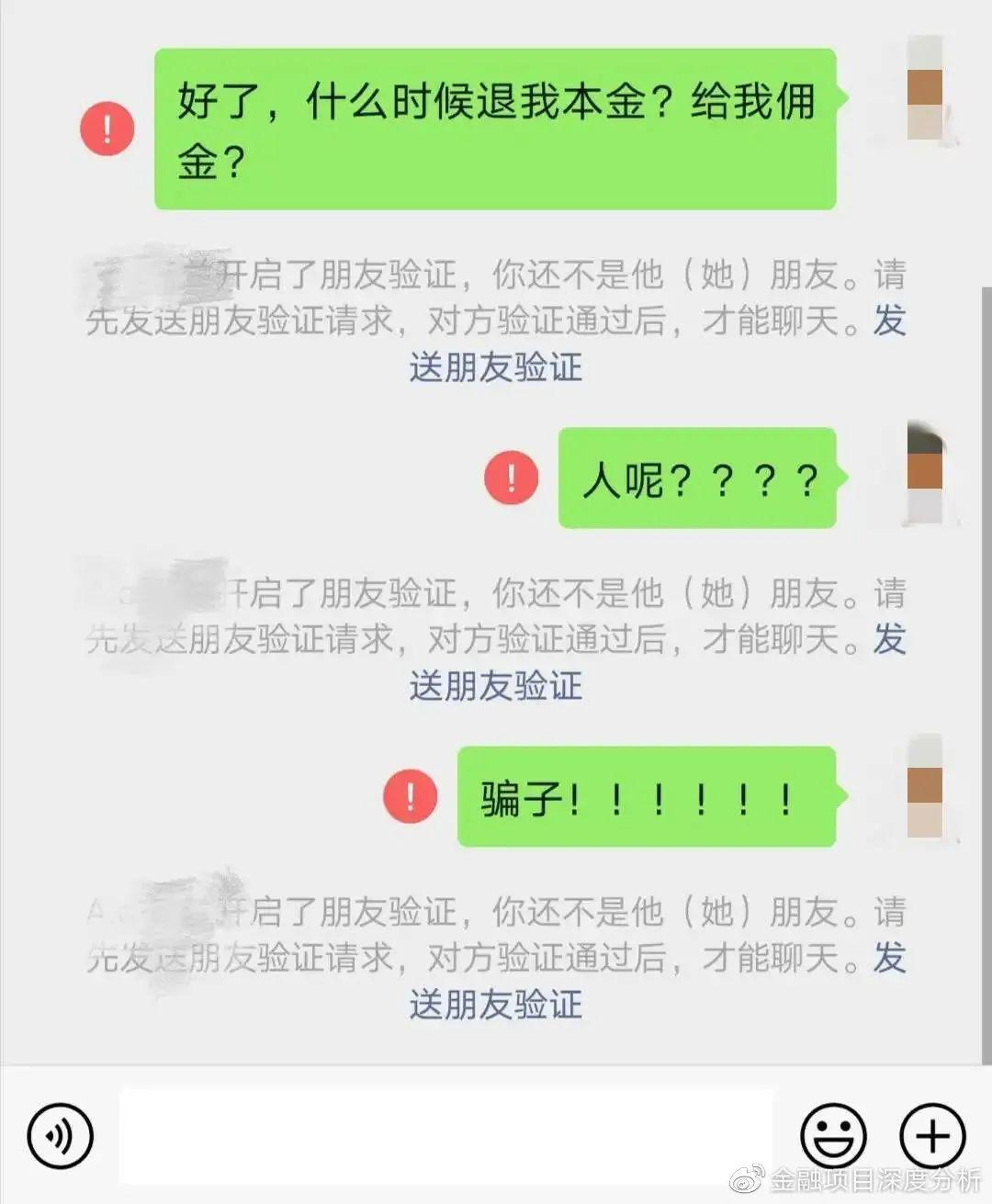Viewport: 992px width, 1204px height.
Task: Open the first 发送朋友验证 link
Action: pyautogui.click(x=494, y=368)
